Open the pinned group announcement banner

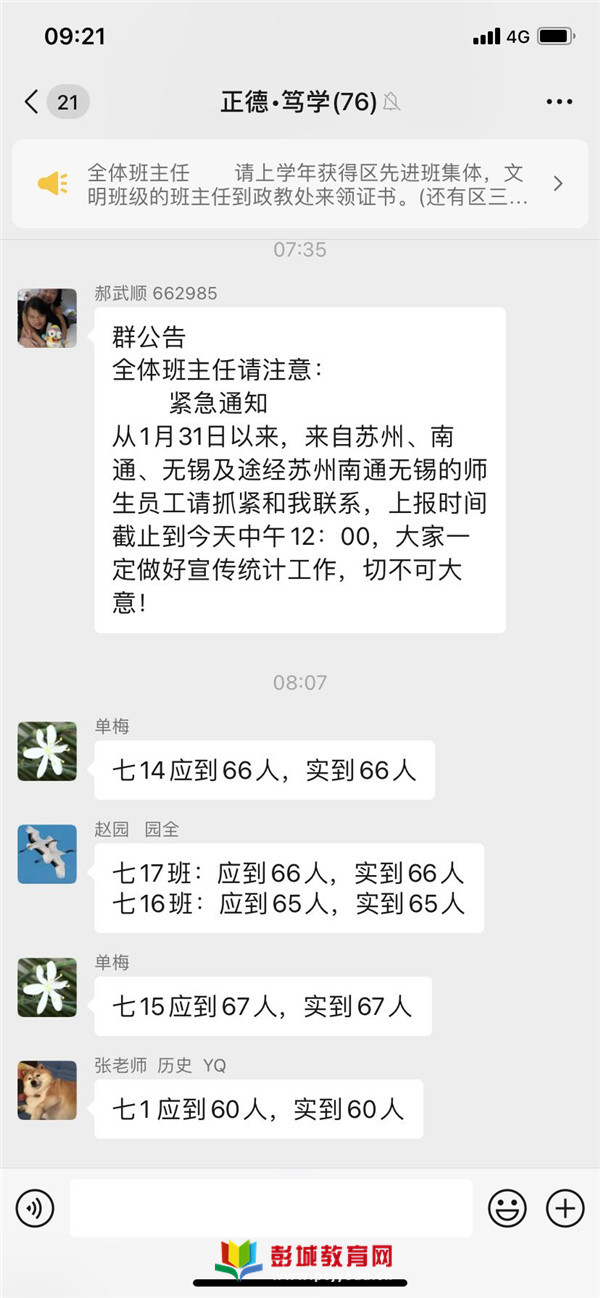[300, 184]
